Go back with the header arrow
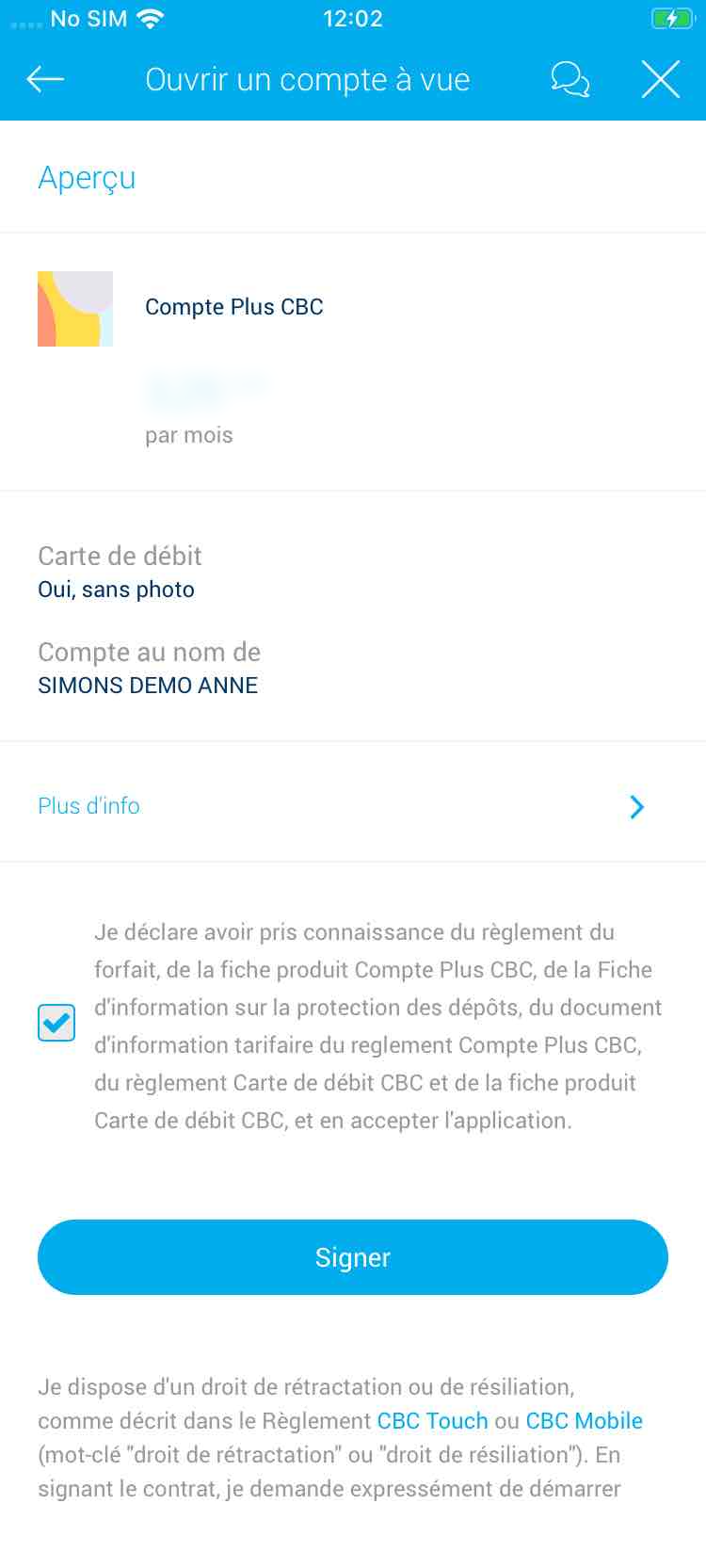Image resolution: width=706 pixels, height=1568 pixels. coord(45,80)
